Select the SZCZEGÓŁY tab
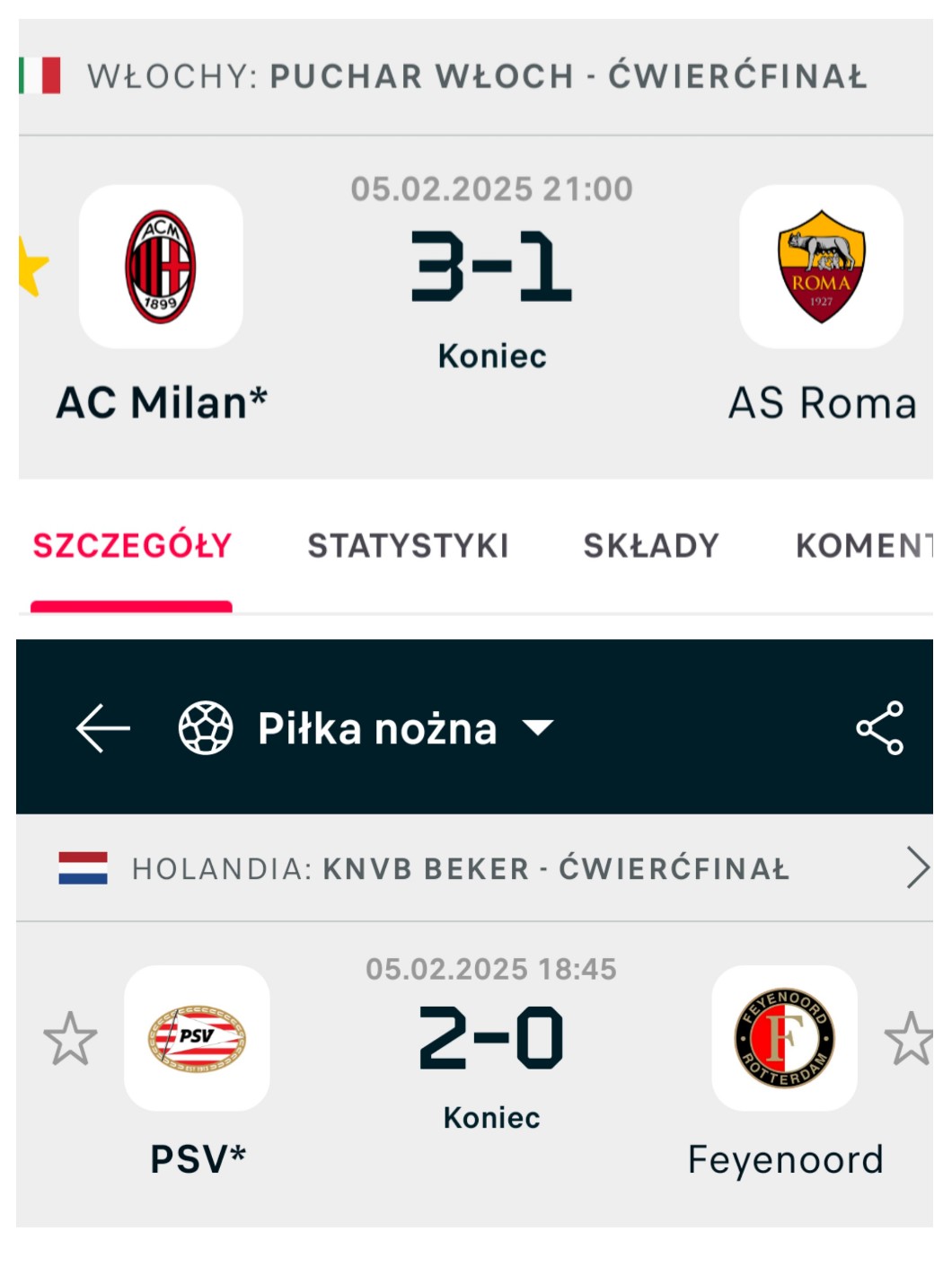This screenshot has width=952, height=1267. click(x=132, y=546)
